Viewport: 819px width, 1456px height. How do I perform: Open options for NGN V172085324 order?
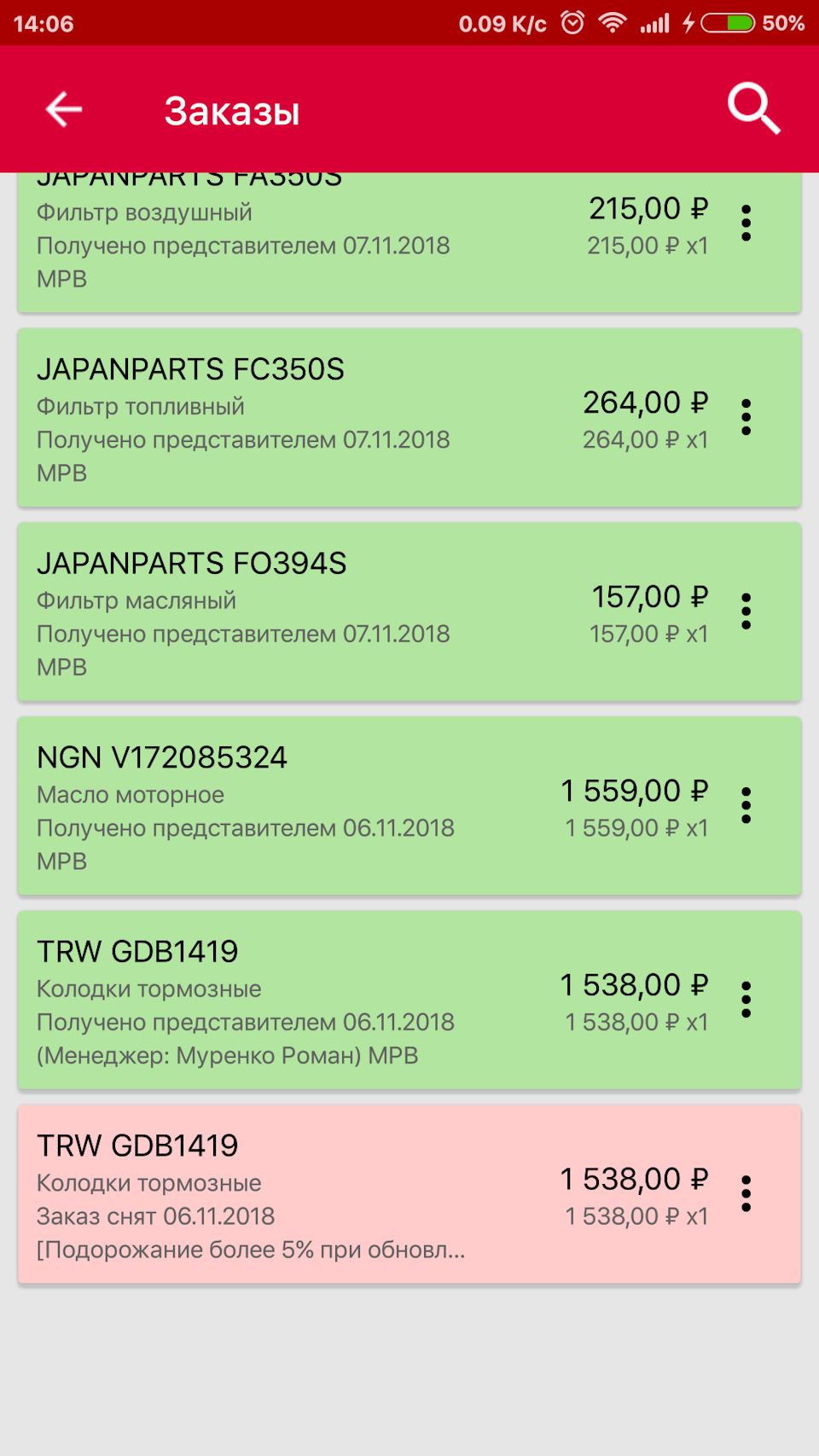746,805
